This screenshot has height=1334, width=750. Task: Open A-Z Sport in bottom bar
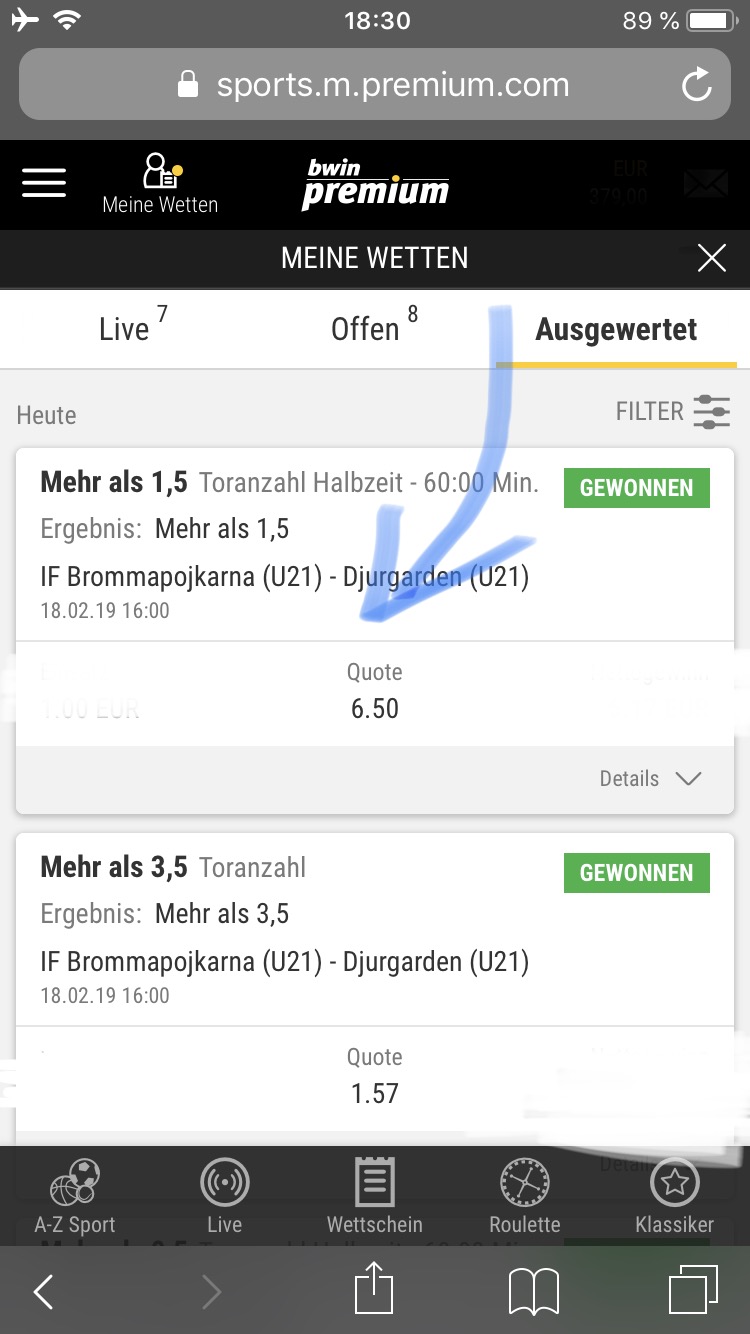tap(75, 1196)
